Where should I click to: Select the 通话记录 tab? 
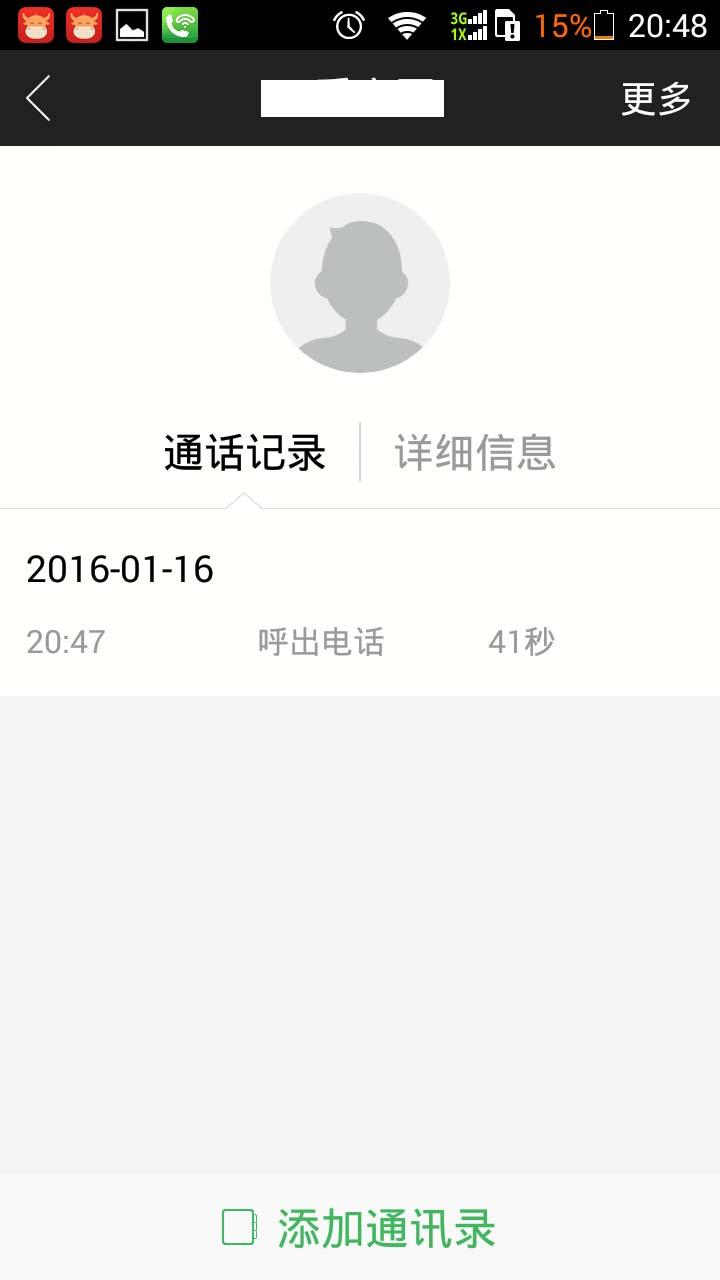[x=245, y=453]
